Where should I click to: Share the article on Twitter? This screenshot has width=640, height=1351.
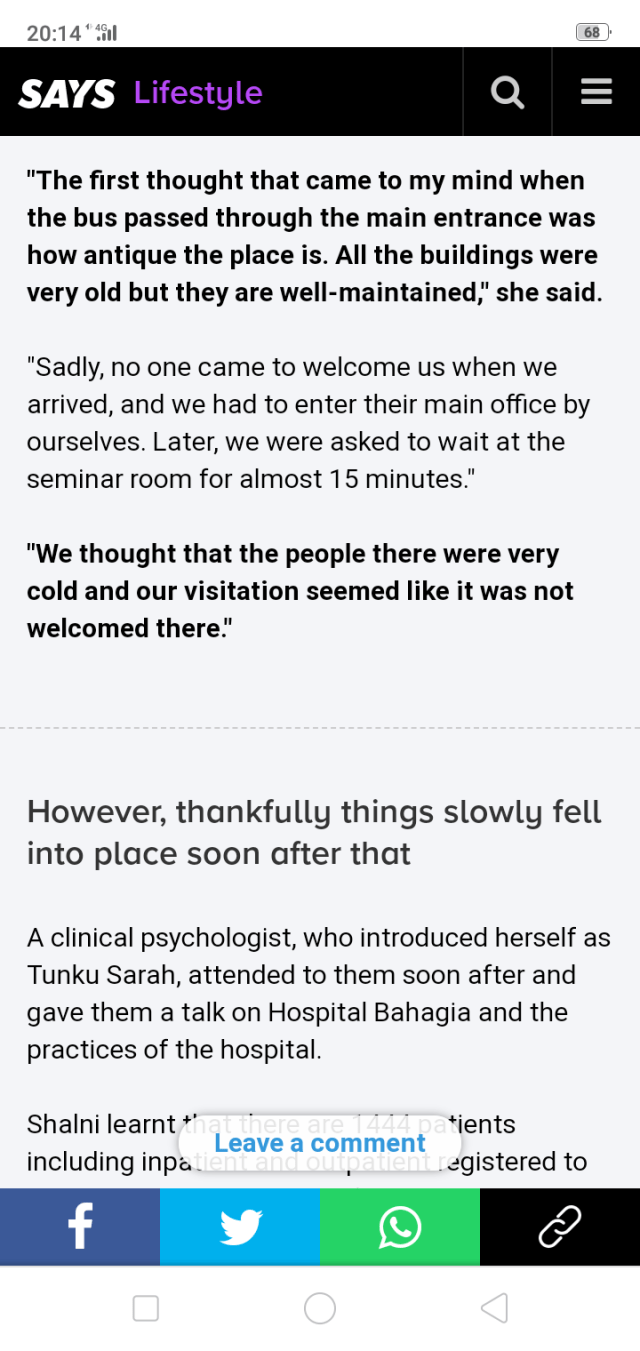(x=240, y=1227)
